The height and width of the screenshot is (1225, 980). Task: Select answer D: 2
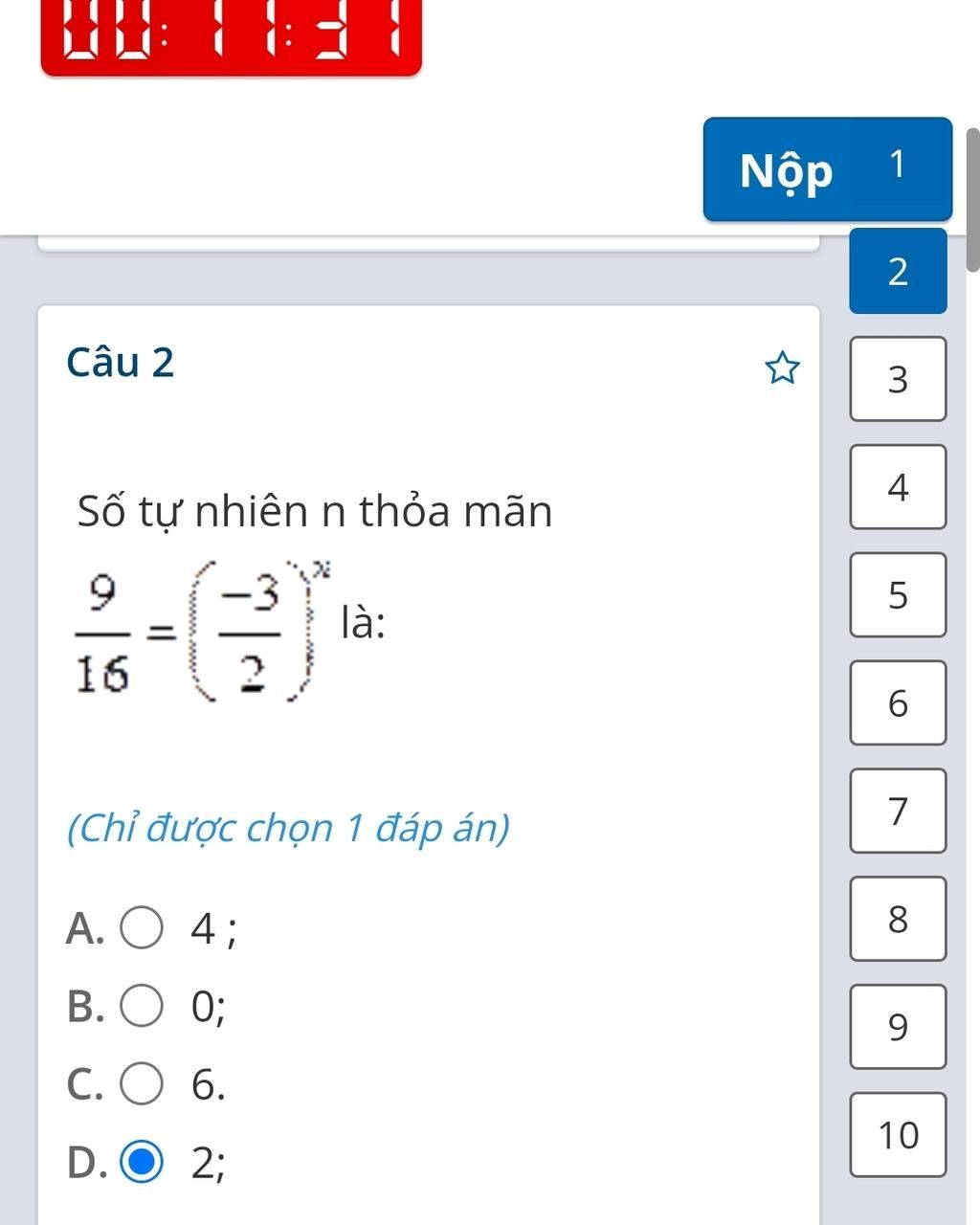[141, 1162]
